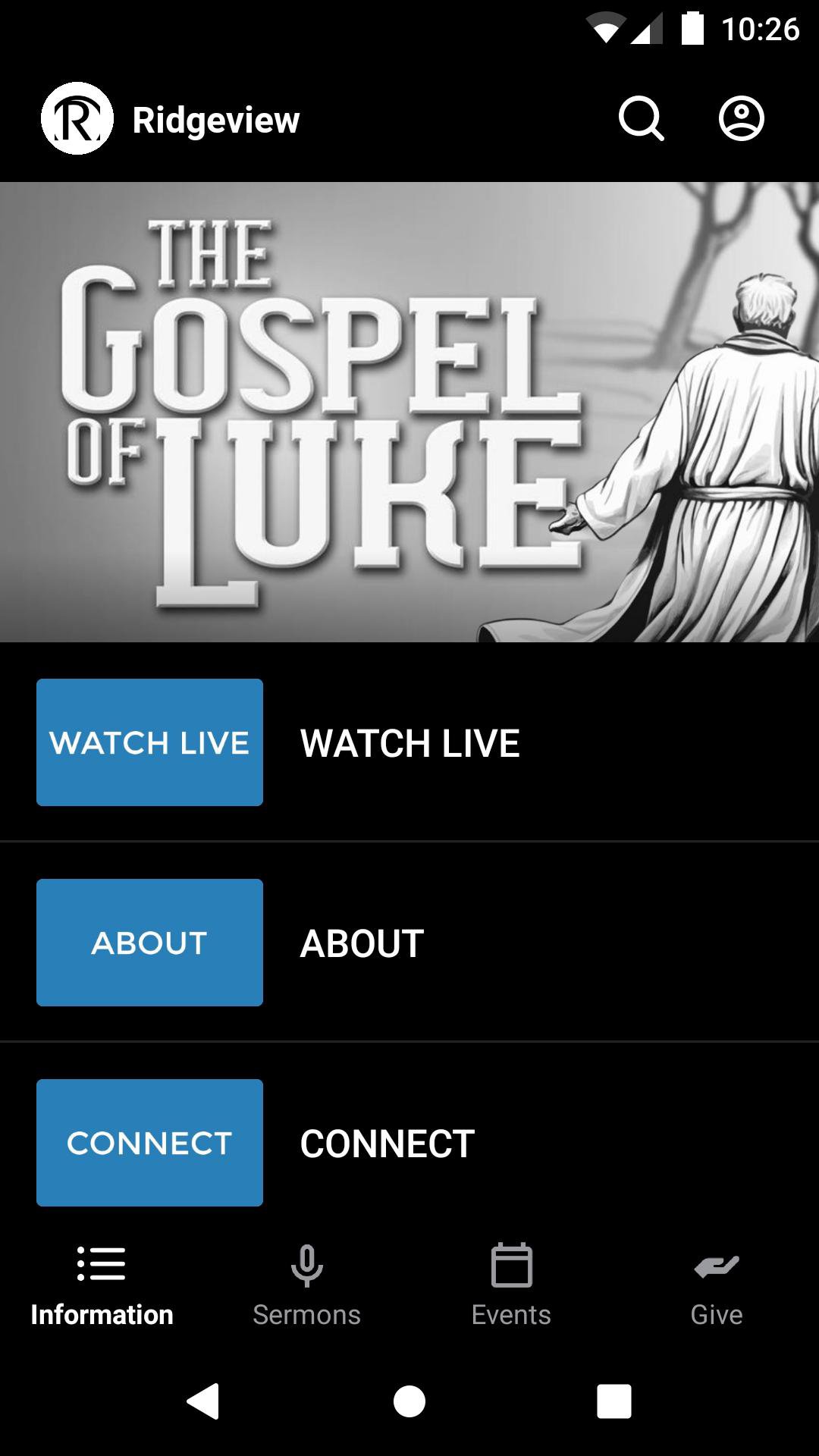Open The Gospel of Luke banner
Viewport: 819px width, 1456px height.
[409, 412]
